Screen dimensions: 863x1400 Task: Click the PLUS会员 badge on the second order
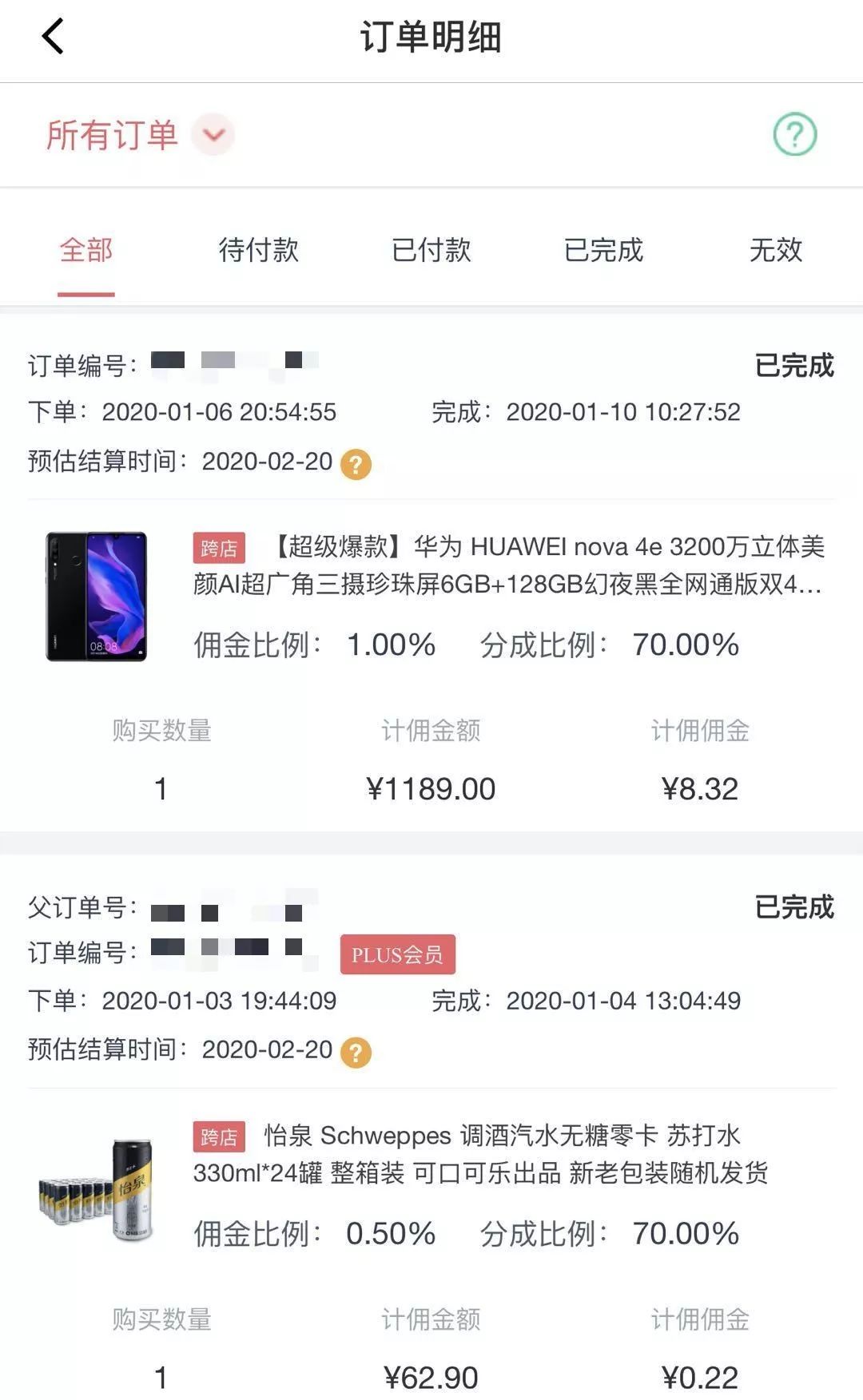pyautogui.click(x=397, y=955)
